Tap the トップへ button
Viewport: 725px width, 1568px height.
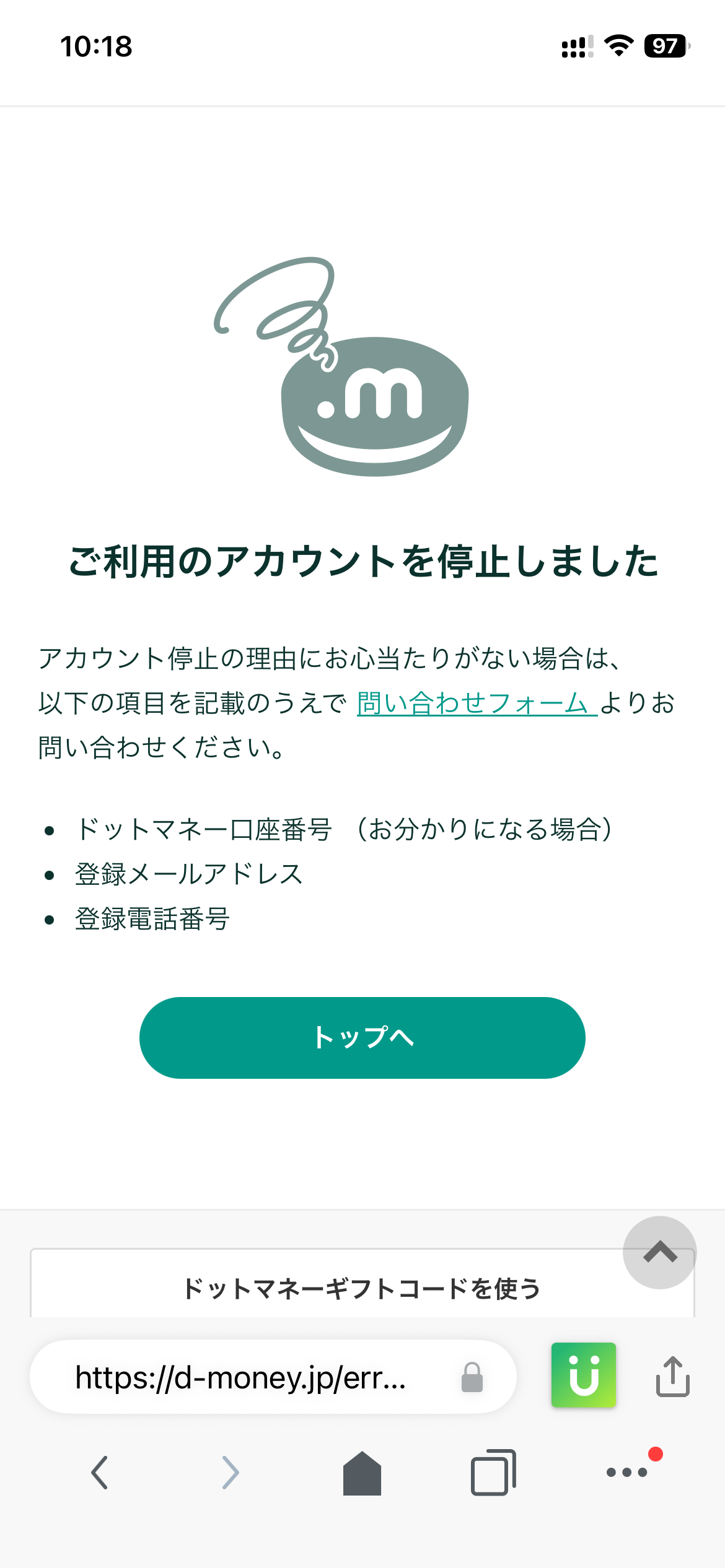pos(362,1038)
